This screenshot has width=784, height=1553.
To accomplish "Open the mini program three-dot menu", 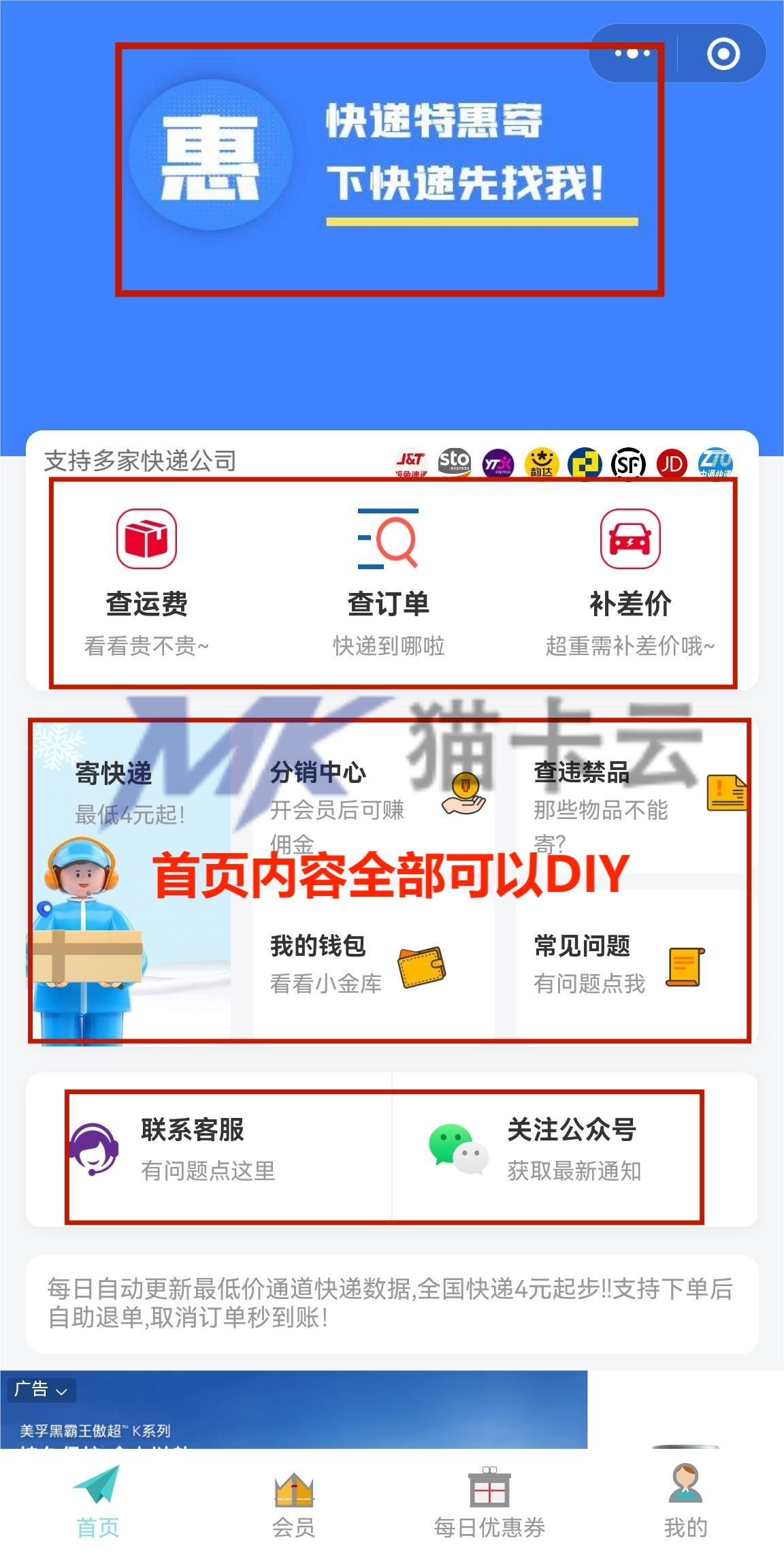I will [x=632, y=54].
